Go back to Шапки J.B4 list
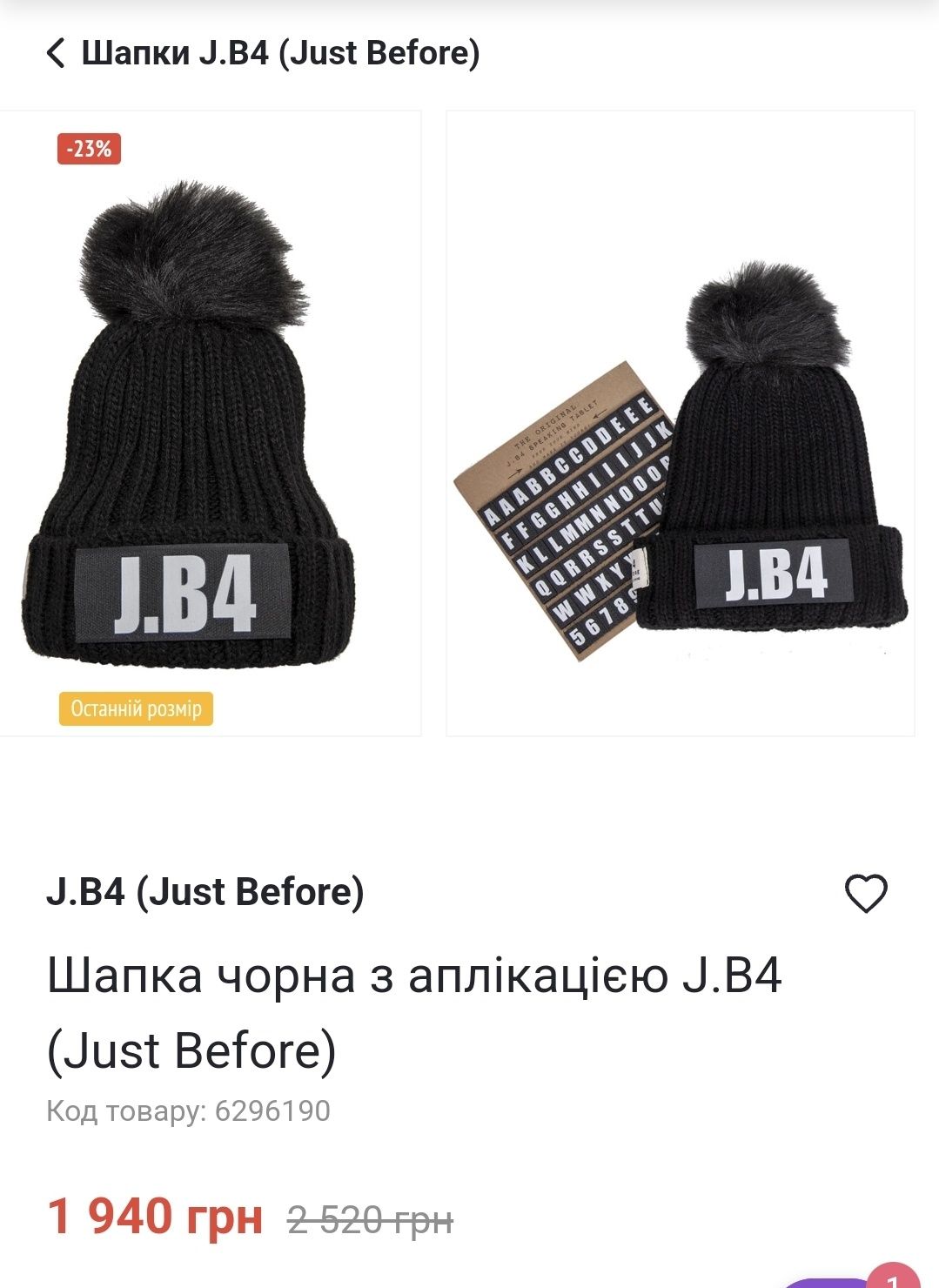The image size is (939, 1288). click(56, 53)
